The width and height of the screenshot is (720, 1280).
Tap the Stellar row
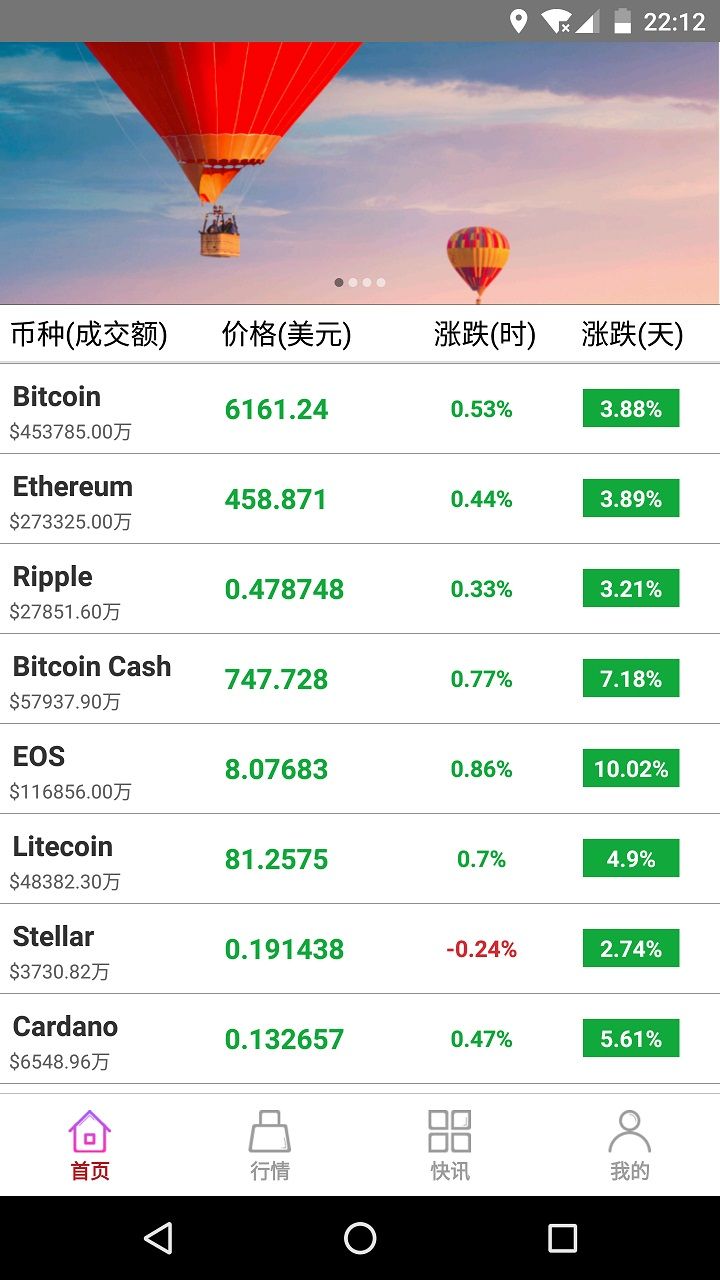pos(360,949)
